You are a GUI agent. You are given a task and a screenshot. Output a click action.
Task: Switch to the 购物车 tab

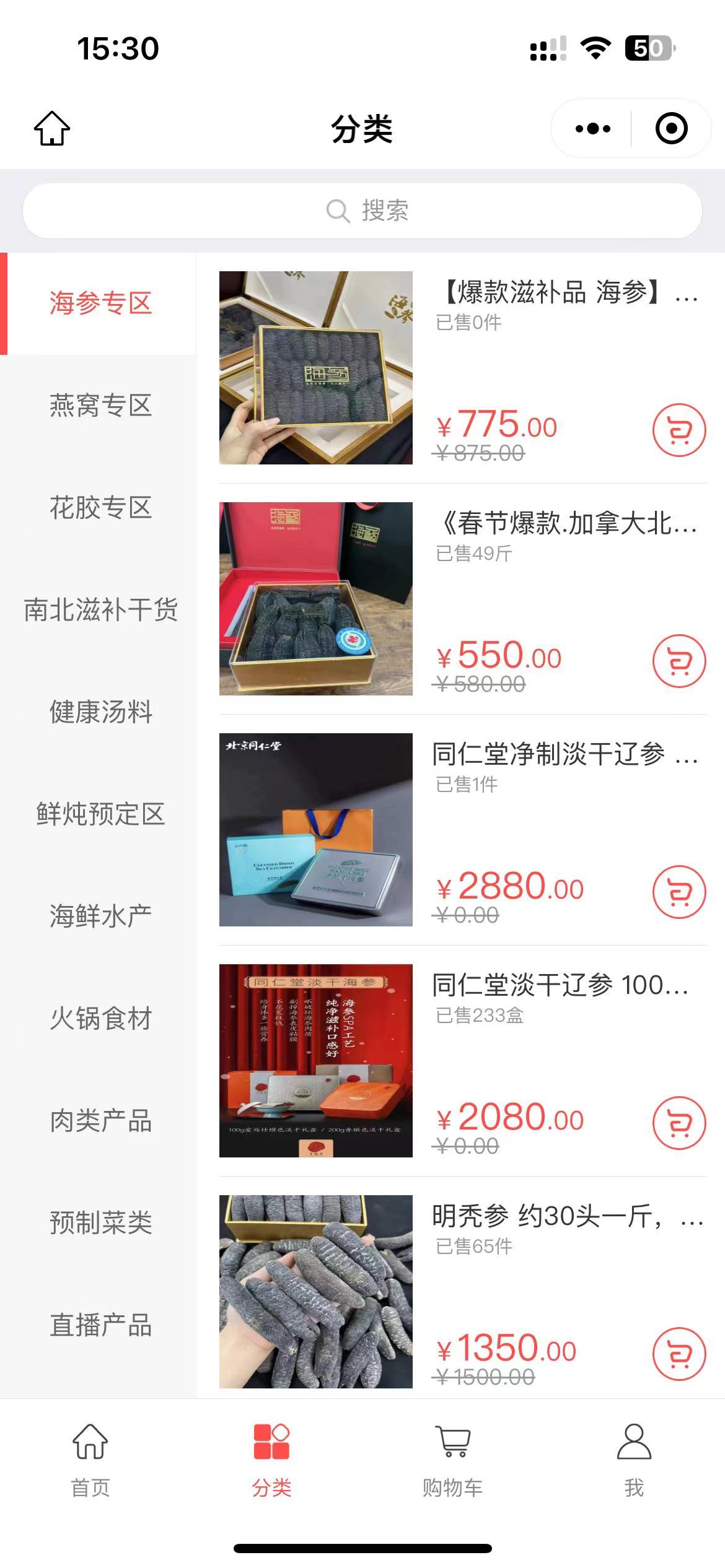453,1460
